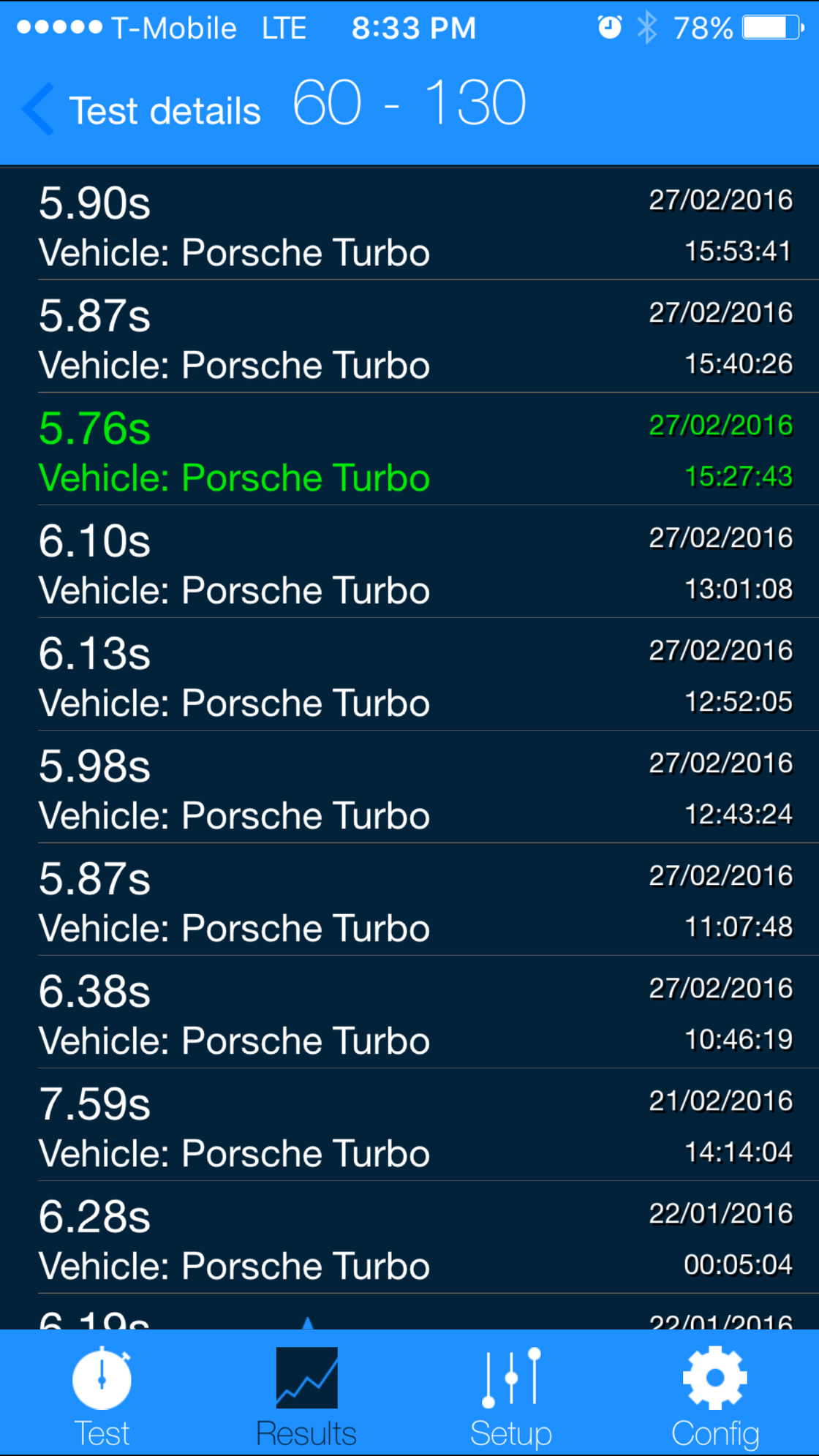This screenshot has height=1456, width=819.
Task: View the 6.10s run details
Action: [409, 564]
